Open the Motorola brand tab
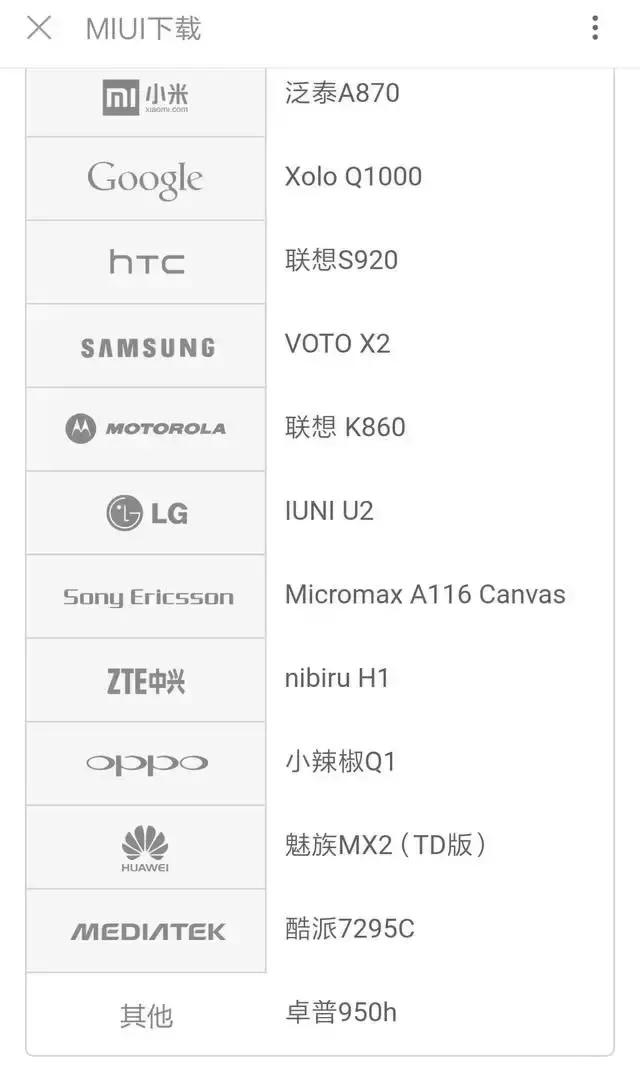 [146, 429]
